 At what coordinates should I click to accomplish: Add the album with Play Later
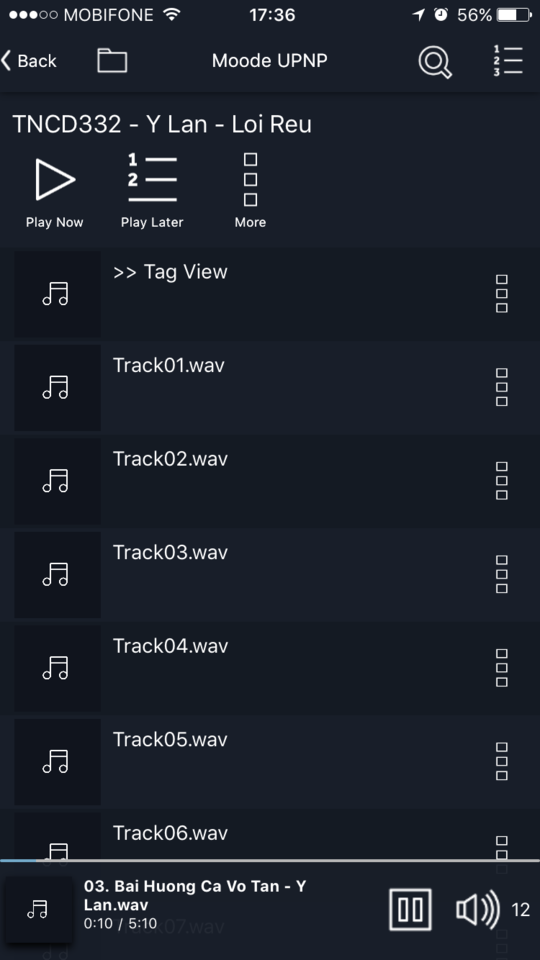(x=152, y=192)
